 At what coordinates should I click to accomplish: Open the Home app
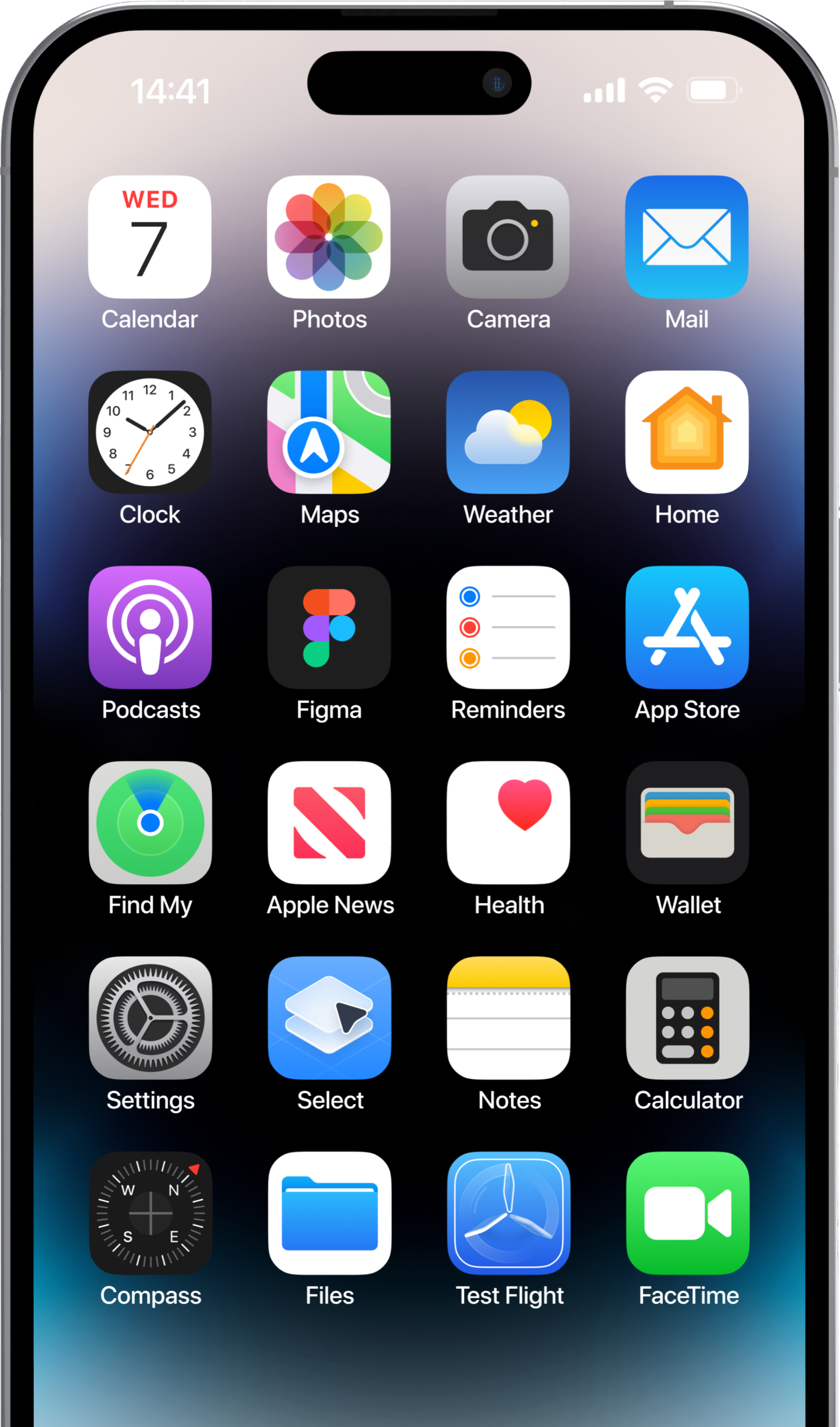coord(687,432)
